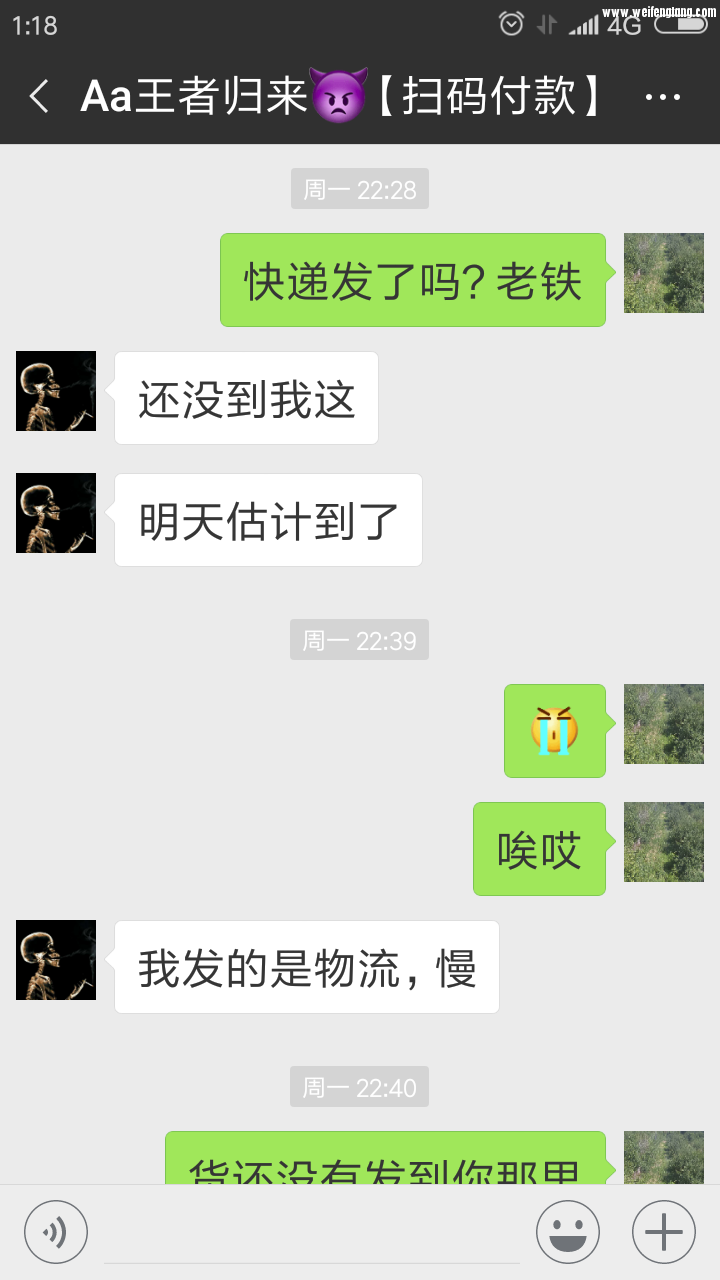This screenshot has width=720, height=1280.
Task: Select the '唉哎' green message bubble
Action: [538, 848]
